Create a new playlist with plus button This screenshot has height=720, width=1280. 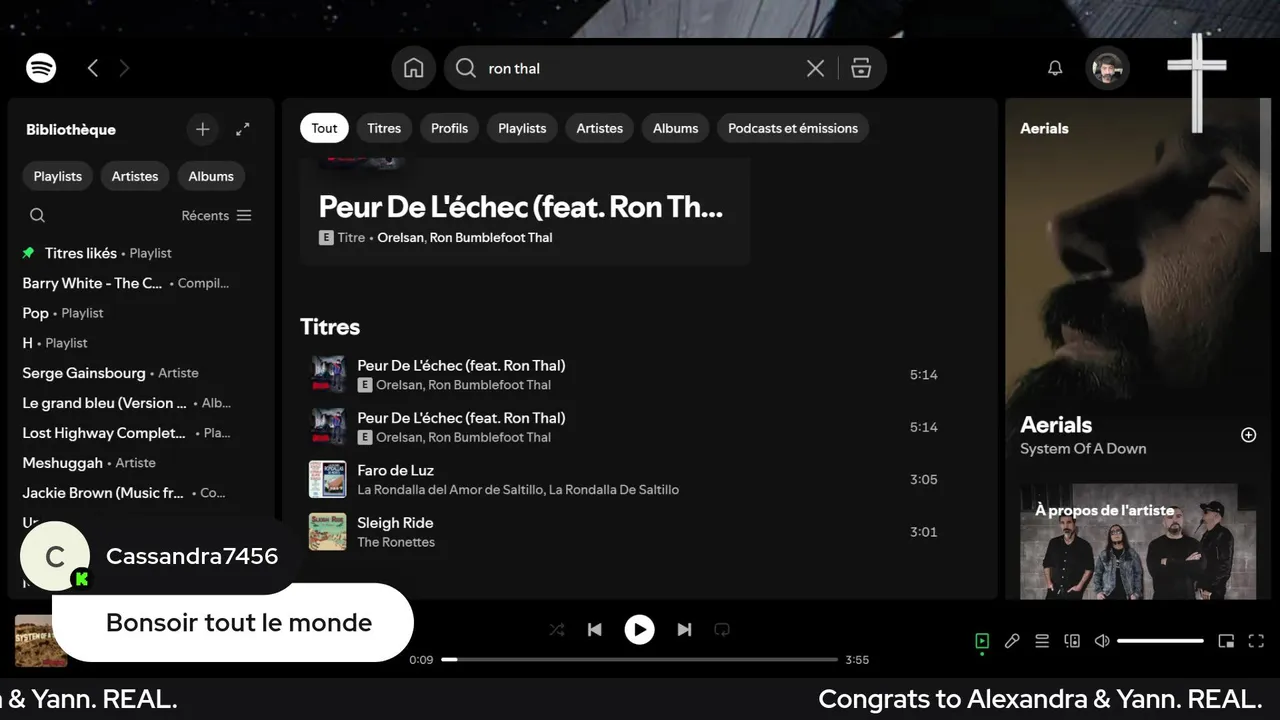[x=202, y=129]
